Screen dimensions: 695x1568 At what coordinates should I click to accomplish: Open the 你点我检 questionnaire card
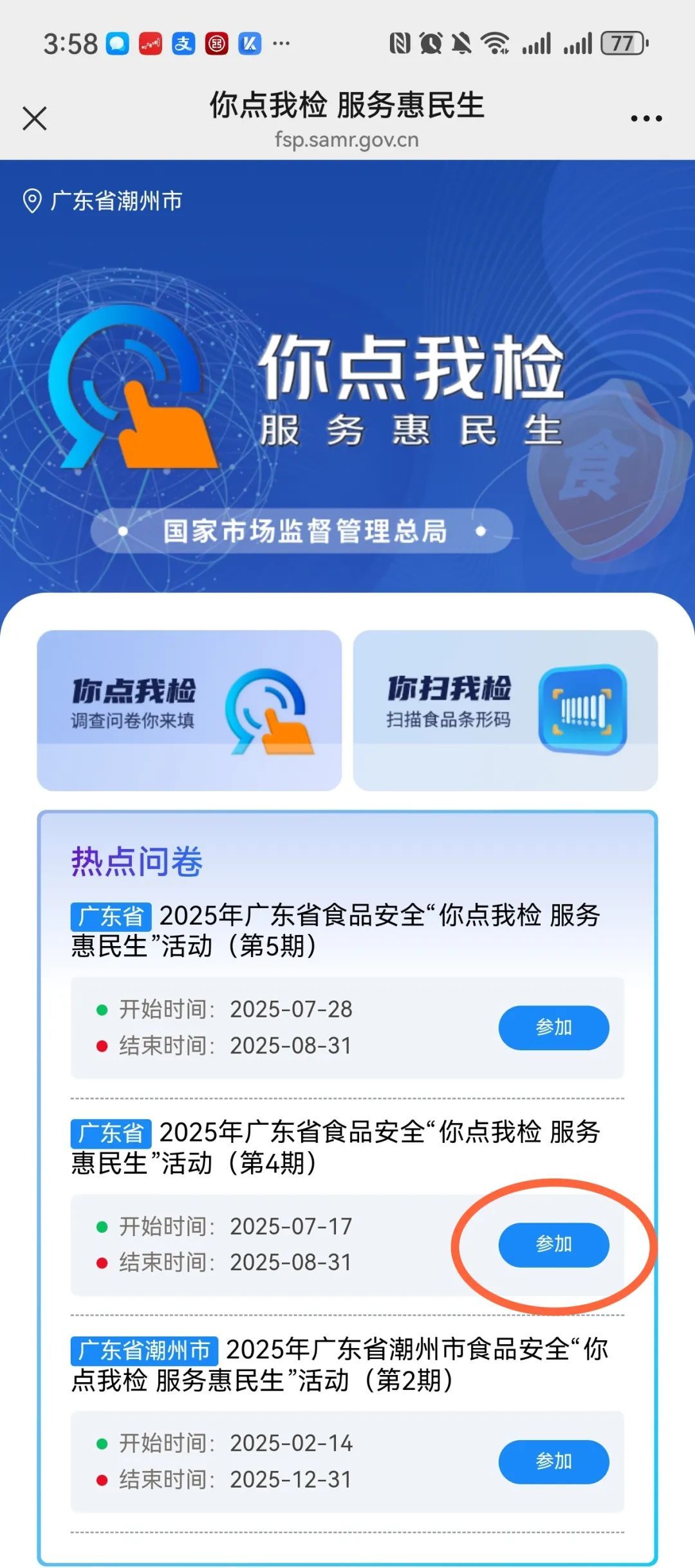click(x=189, y=710)
